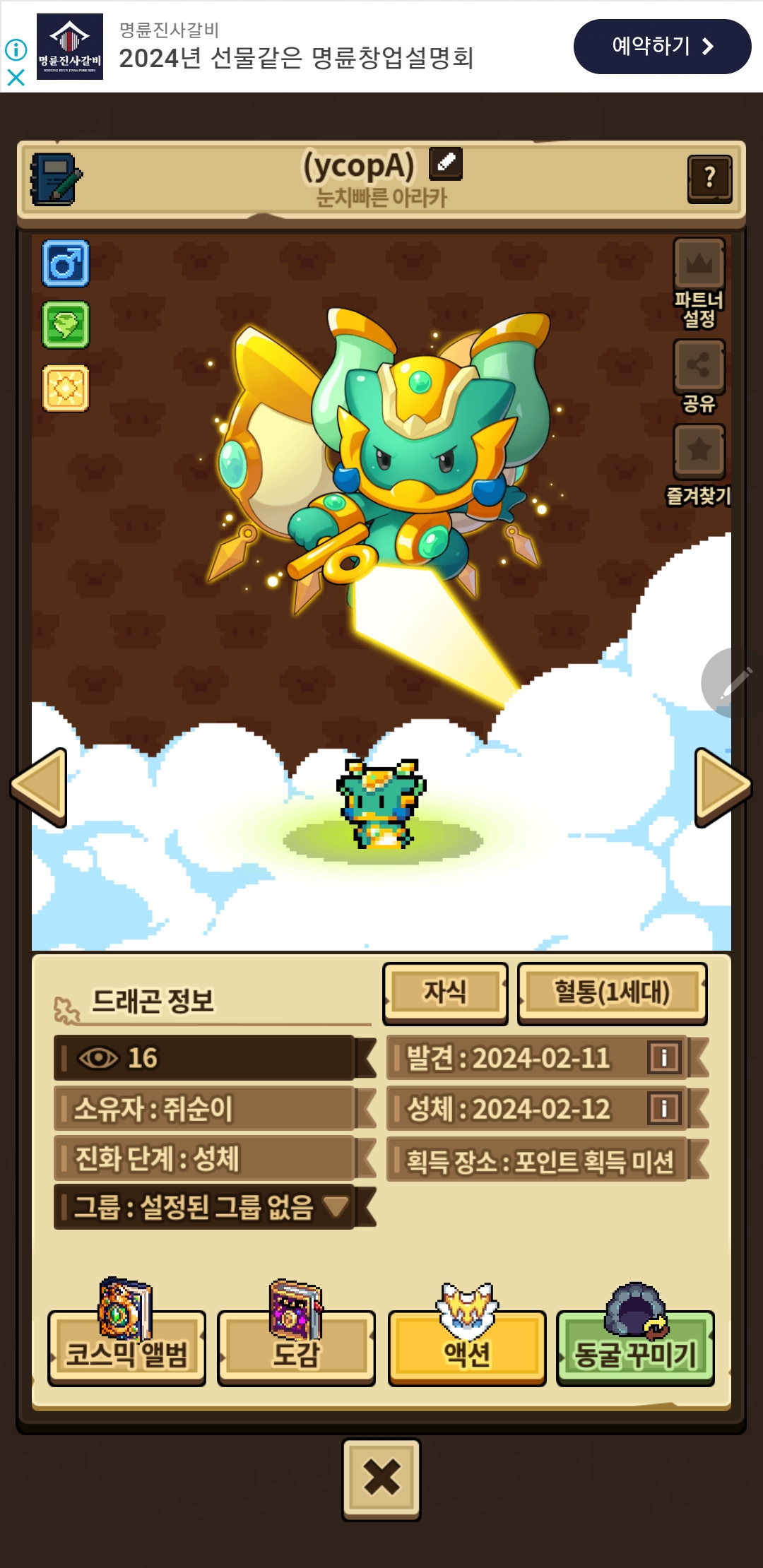Open the 자식 button
763x1568 pixels.
tap(444, 992)
